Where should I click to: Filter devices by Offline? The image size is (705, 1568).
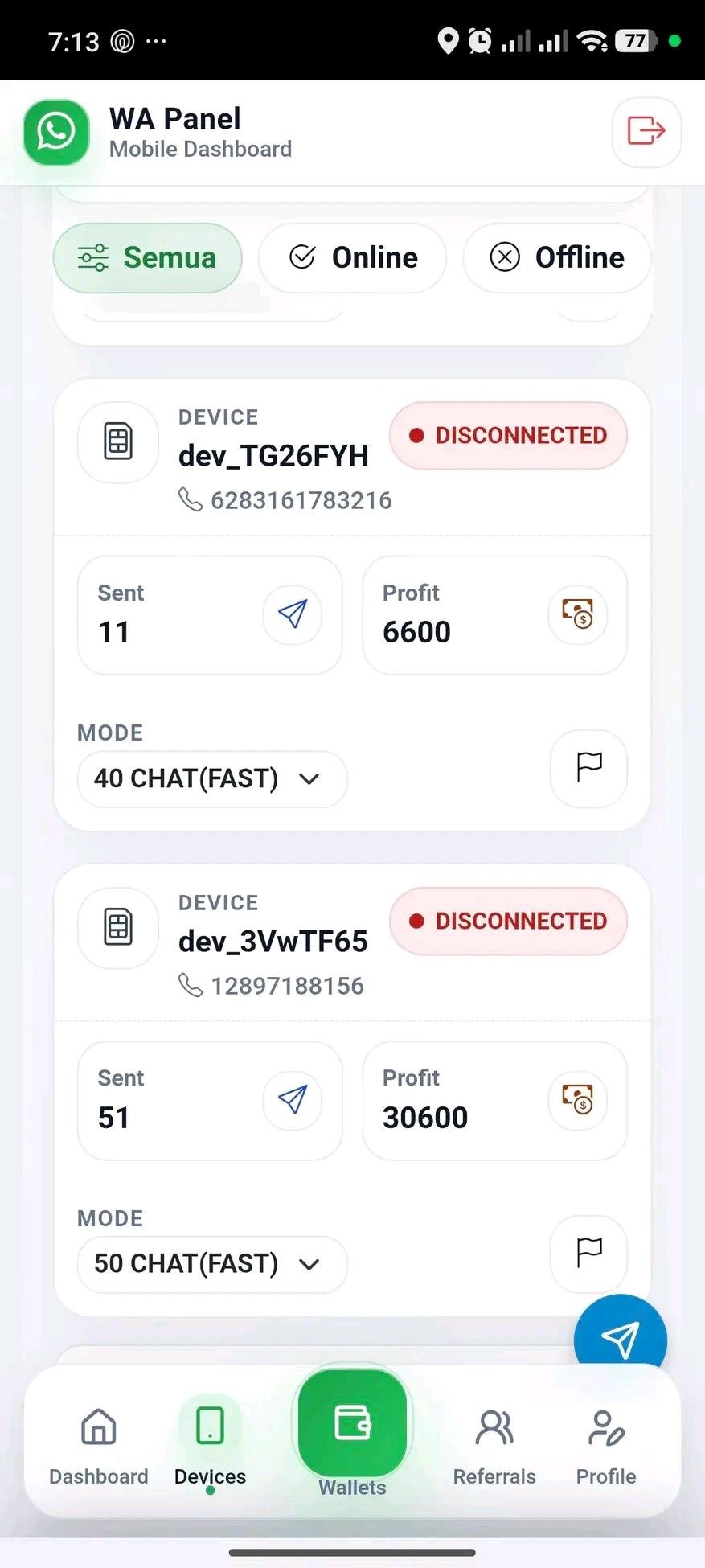click(x=556, y=258)
